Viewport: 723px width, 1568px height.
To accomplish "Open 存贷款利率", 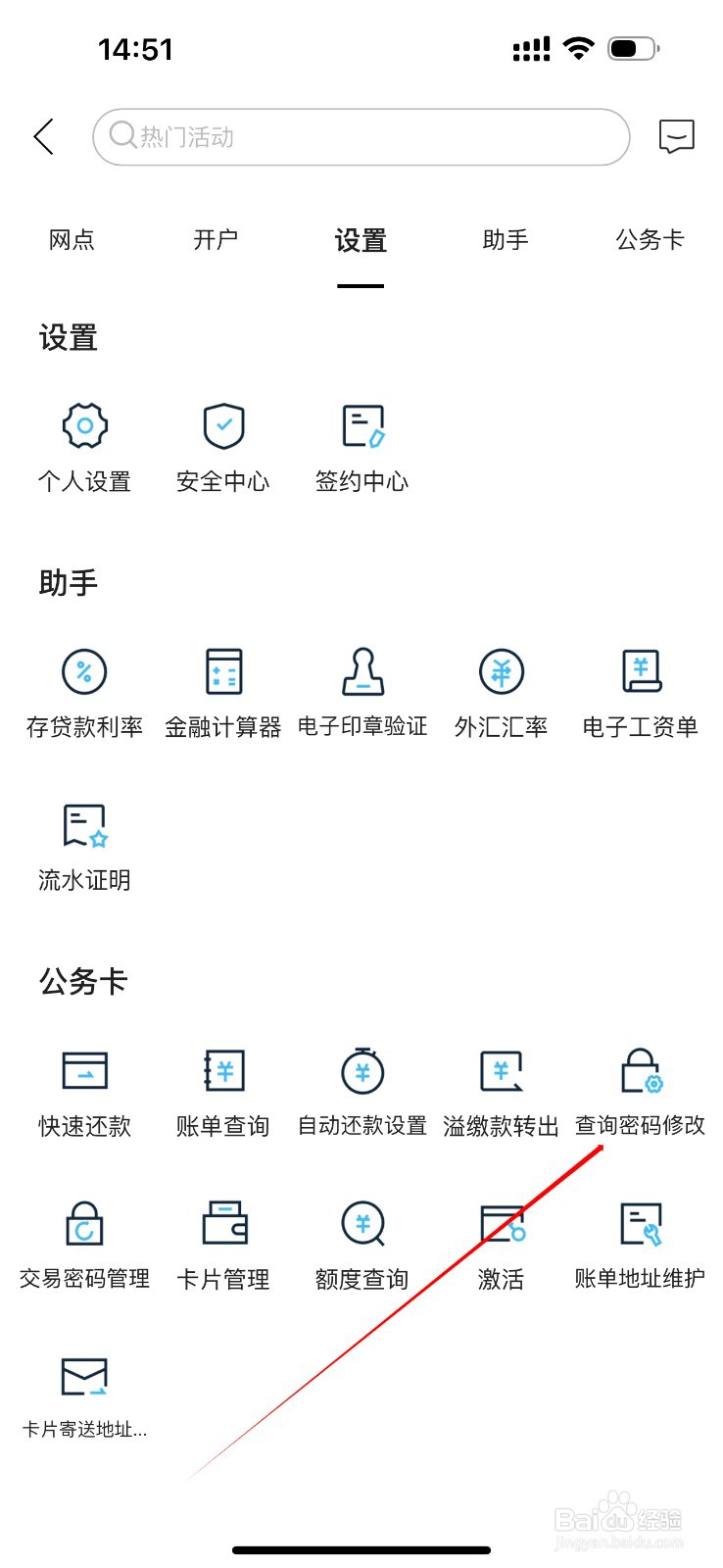I will 84,693.
